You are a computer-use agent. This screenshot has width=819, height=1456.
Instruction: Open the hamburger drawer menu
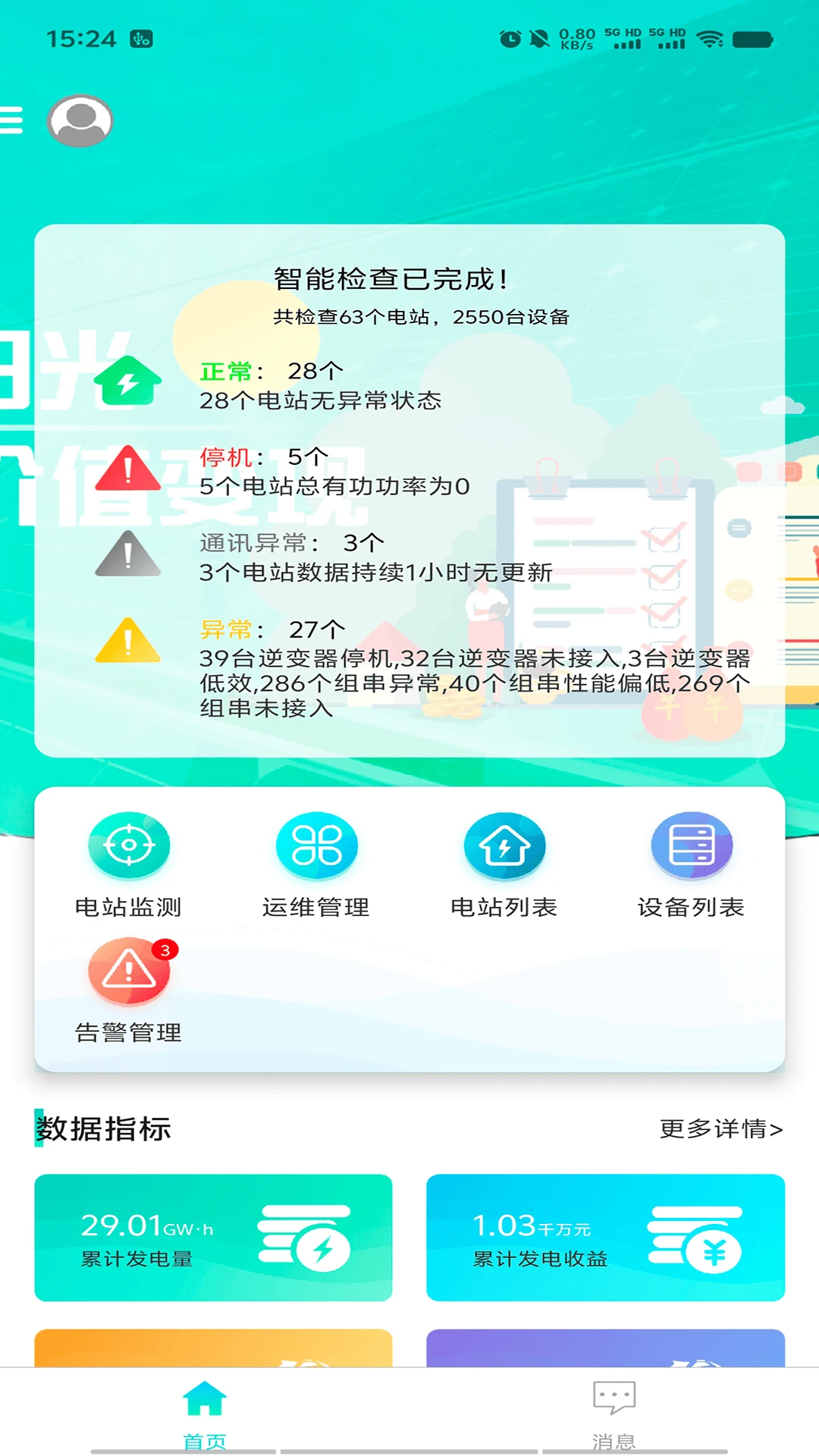click(12, 121)
